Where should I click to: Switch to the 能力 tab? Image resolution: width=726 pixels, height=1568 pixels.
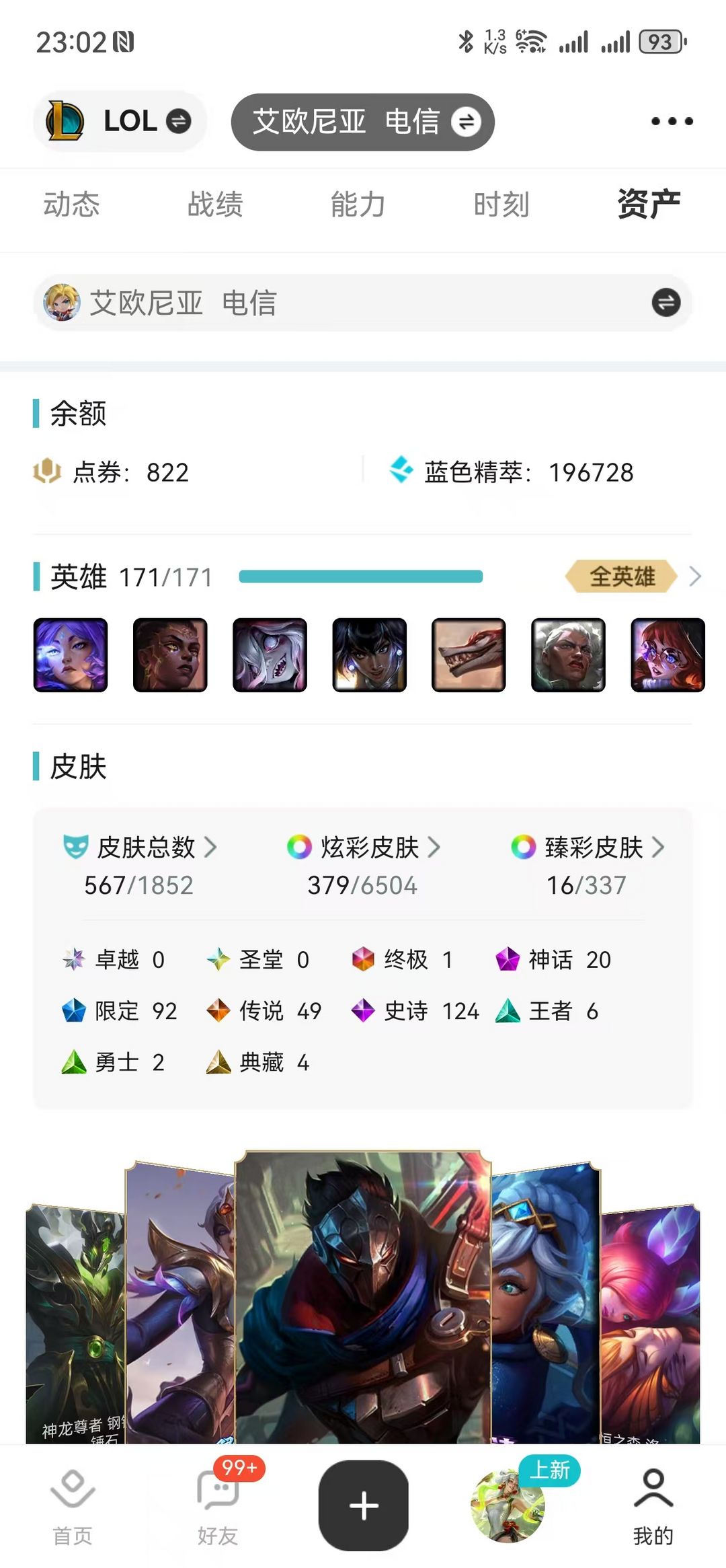[358, 204]
